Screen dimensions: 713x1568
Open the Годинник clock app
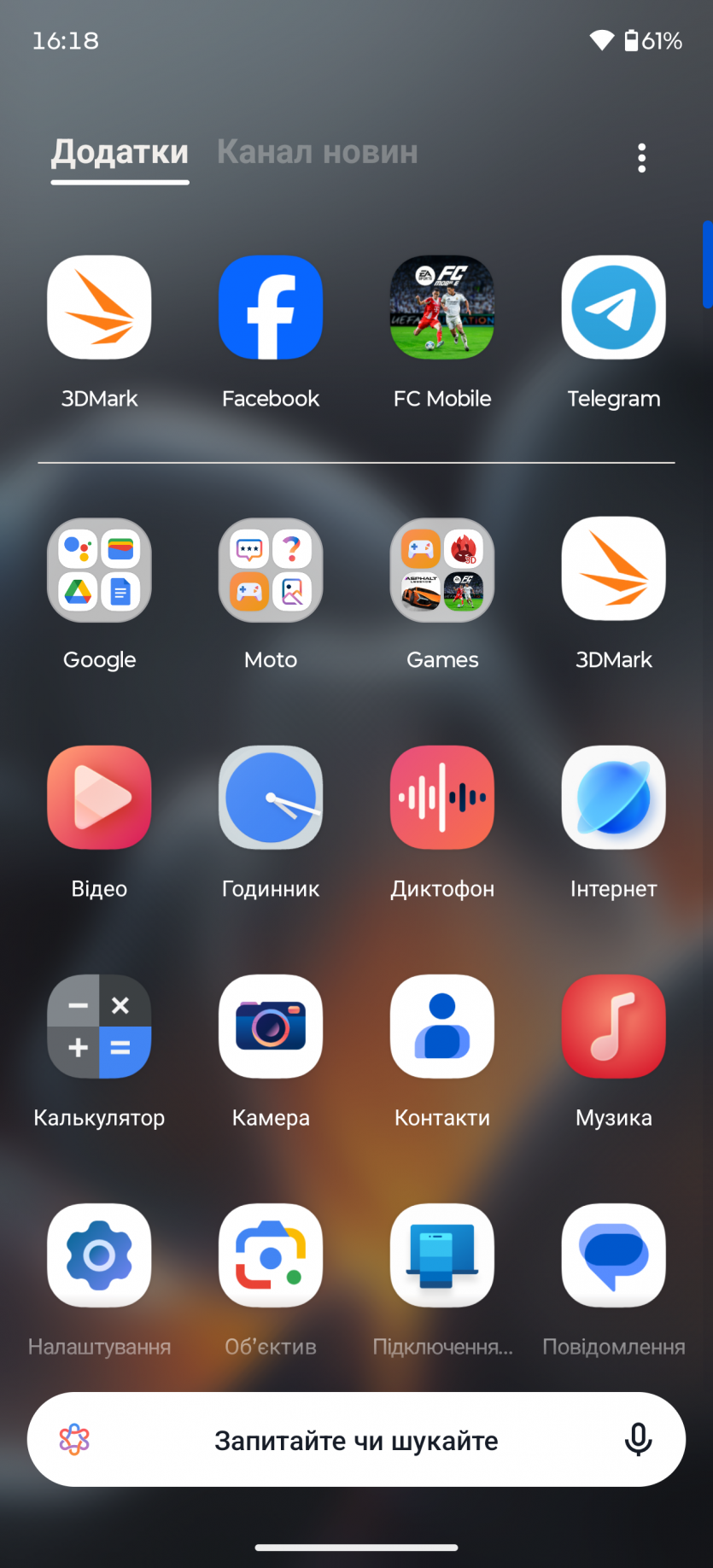(x=271, y=799)
